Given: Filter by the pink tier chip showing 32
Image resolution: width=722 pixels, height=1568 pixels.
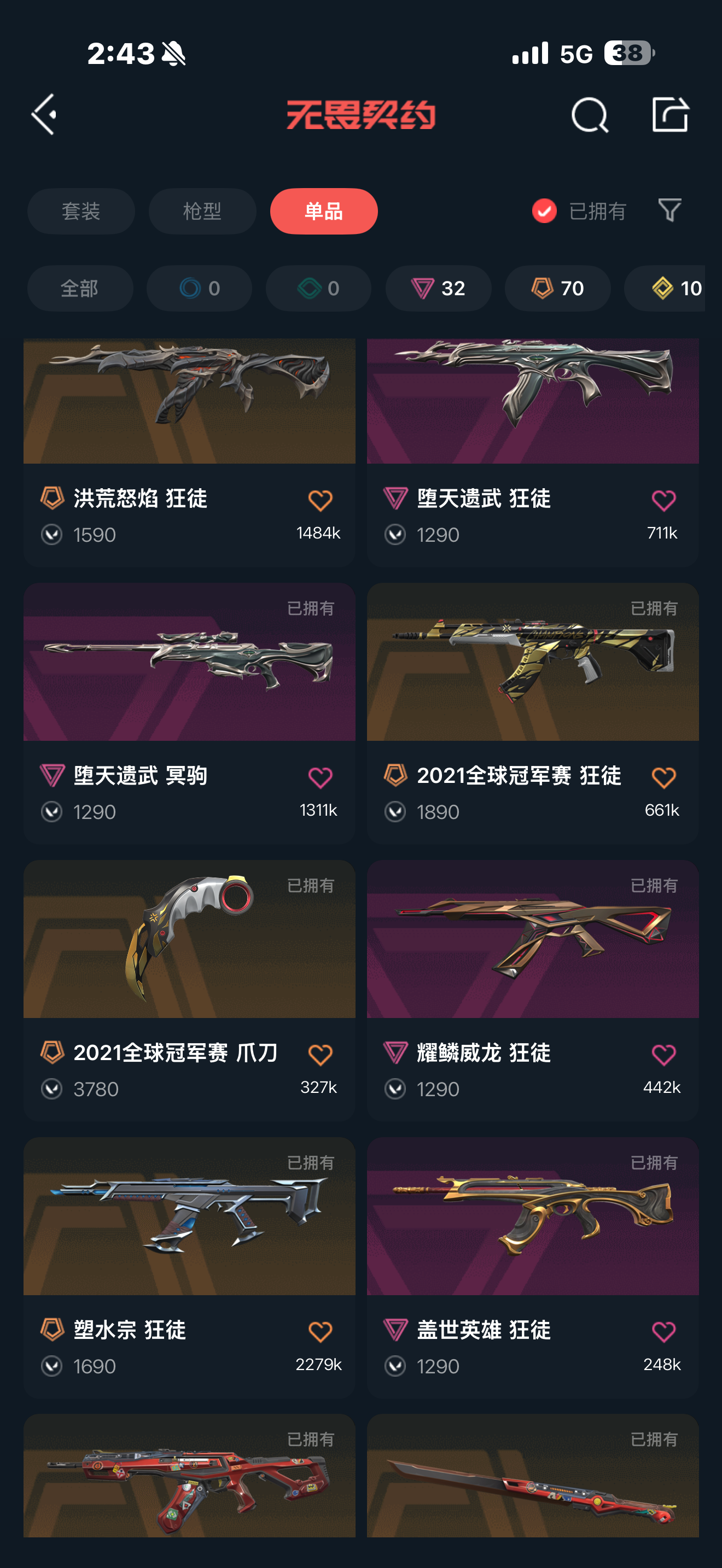Looking at the screenshot, I should 438,288.
